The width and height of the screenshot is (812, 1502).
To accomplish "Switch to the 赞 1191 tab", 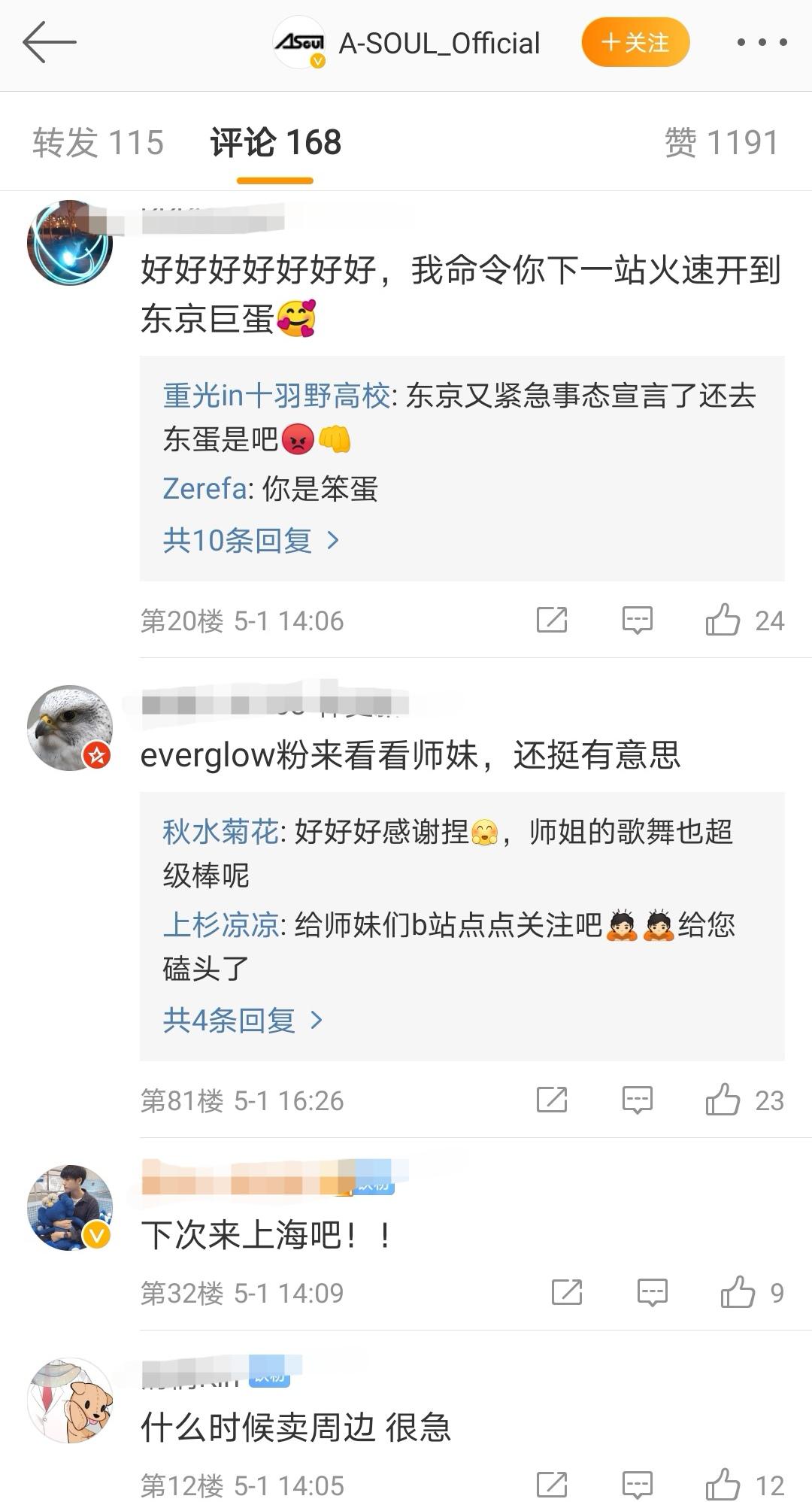I will click(x=720, y=142).
